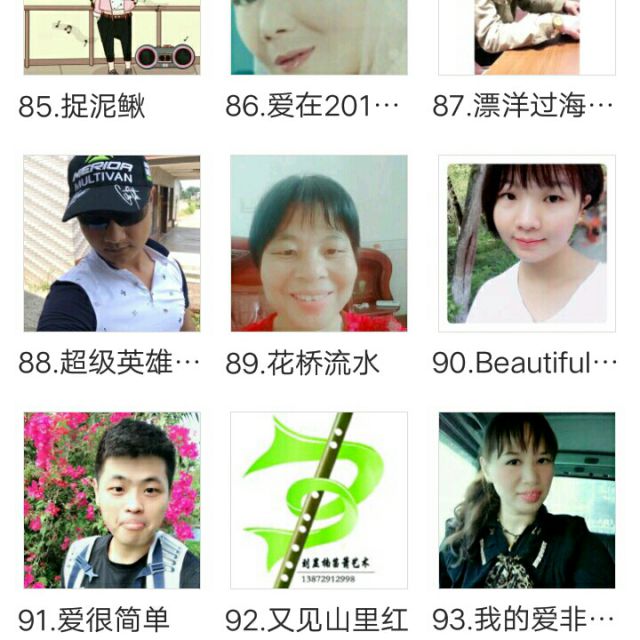The width and height of the screenshot is (640, 640).
Task: Tap entry 90 Beautiful
Action: [x=526, y=243]
